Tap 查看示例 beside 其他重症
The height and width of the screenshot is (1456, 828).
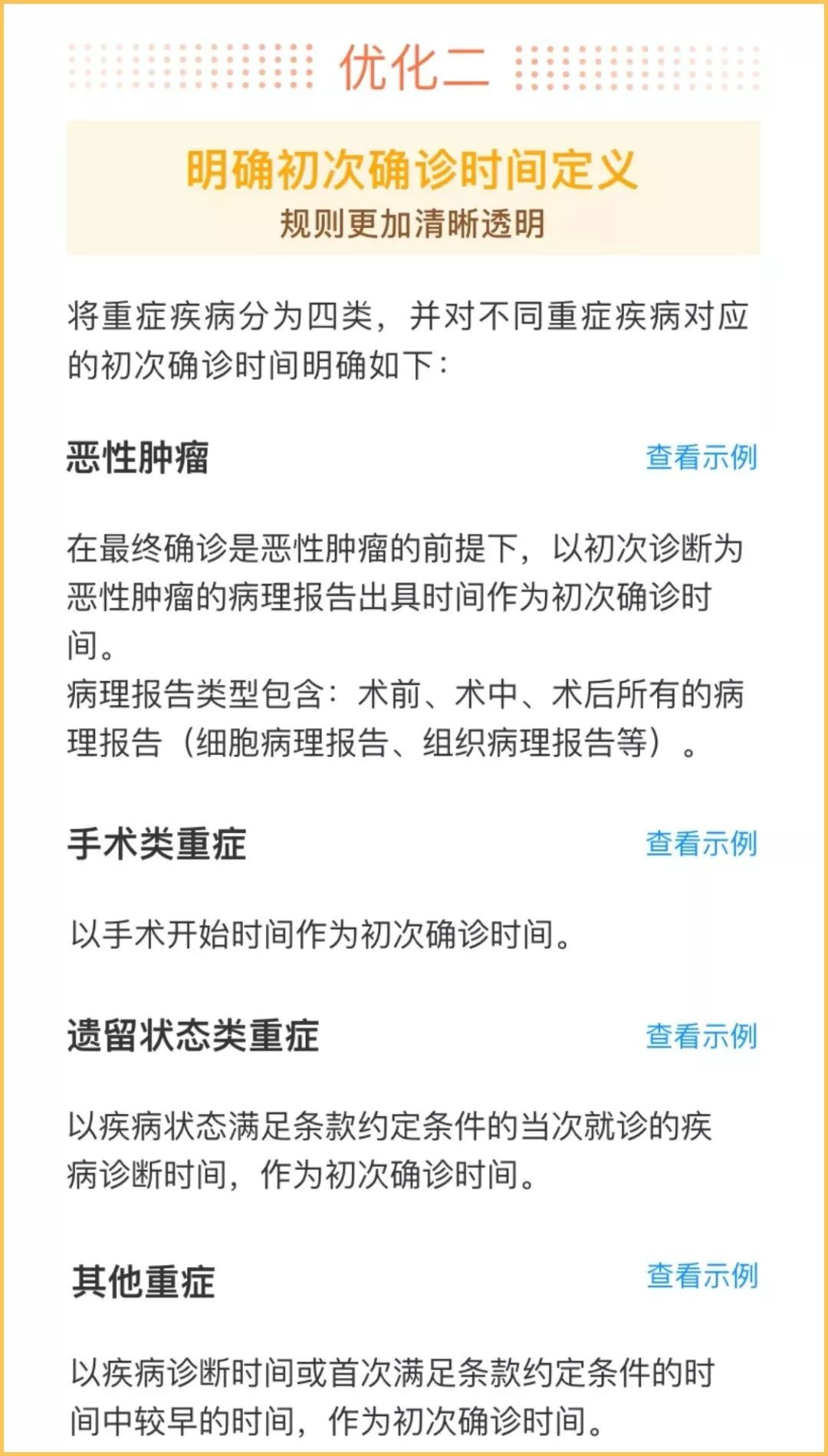[702, 1276]
